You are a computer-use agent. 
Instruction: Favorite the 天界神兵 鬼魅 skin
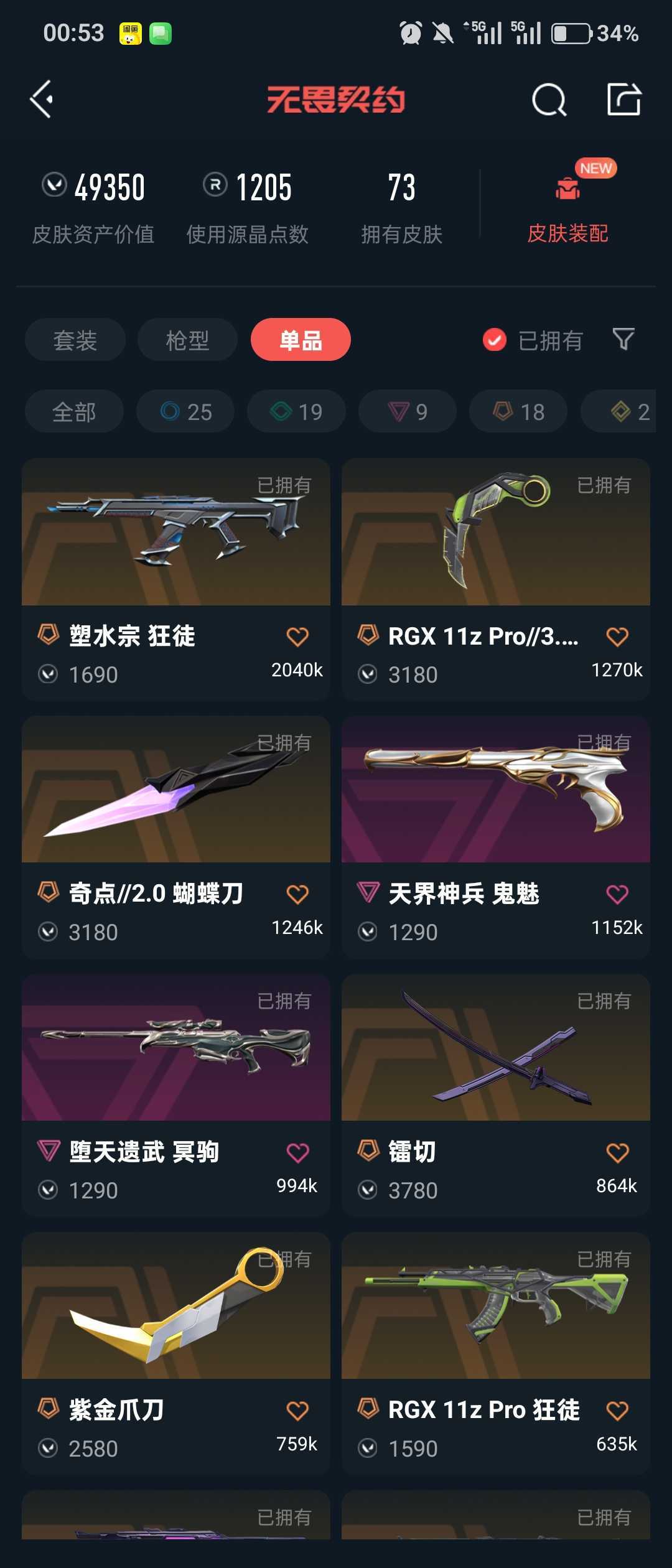click(x=617, y=894)
